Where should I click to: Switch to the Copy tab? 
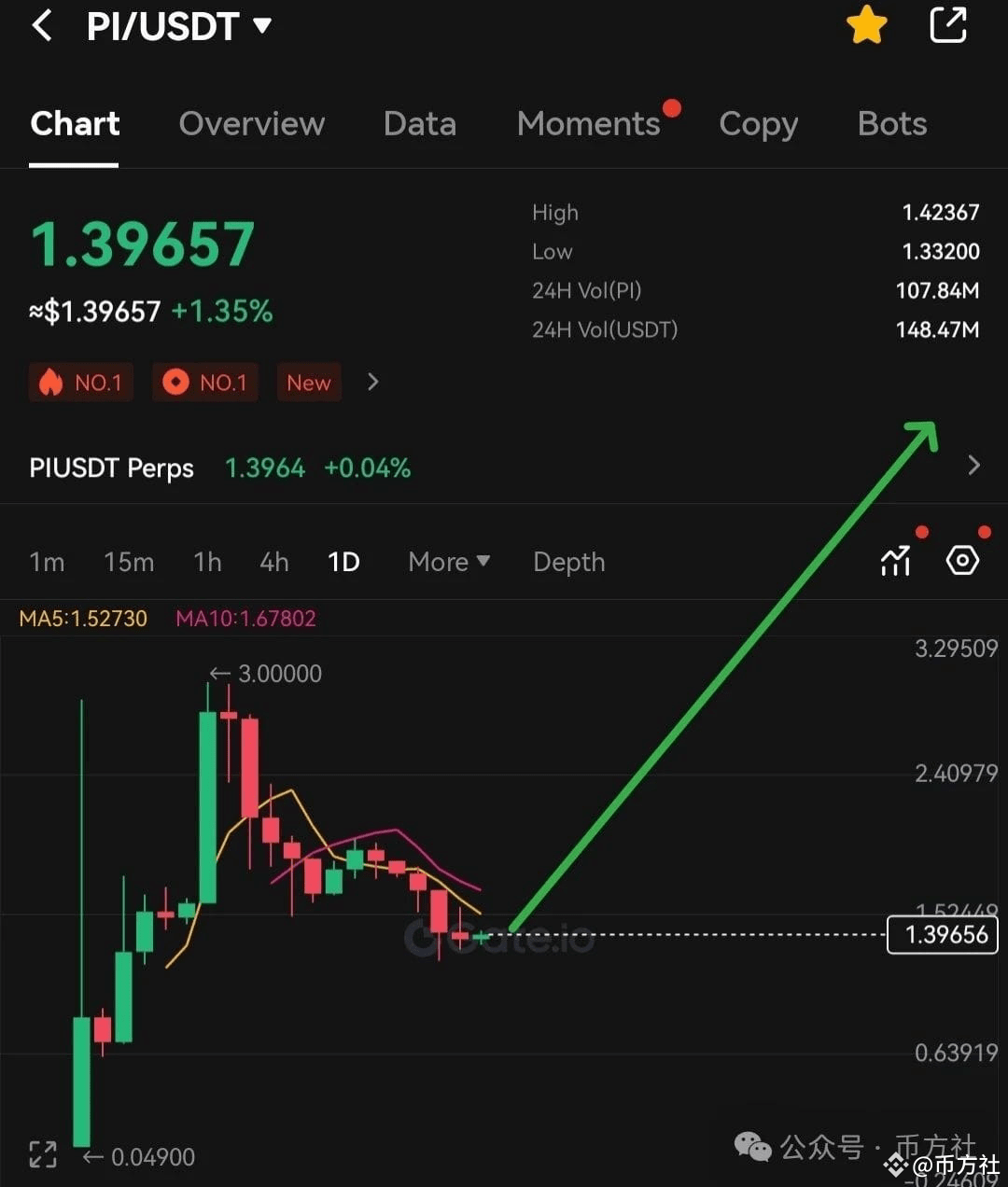758,124
